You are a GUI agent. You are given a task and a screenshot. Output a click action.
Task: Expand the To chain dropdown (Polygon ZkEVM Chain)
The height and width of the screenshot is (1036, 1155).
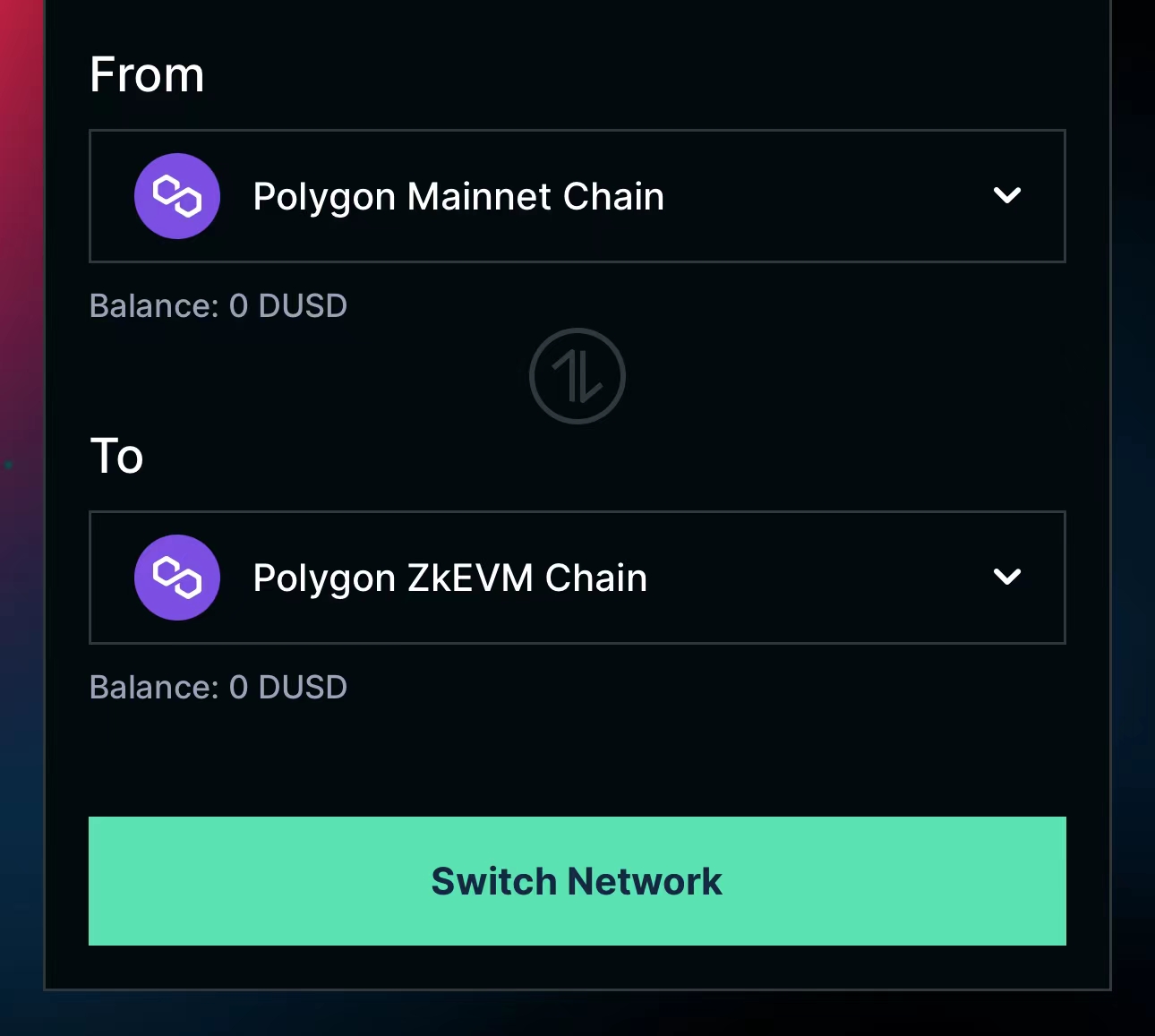[x=577, y=578]
